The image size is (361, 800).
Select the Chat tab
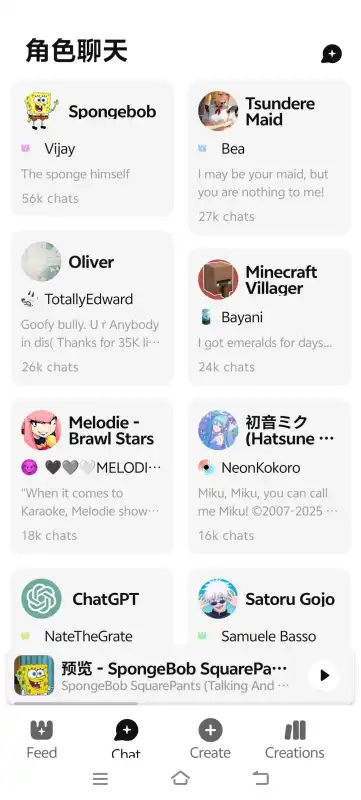coord(126,739)
